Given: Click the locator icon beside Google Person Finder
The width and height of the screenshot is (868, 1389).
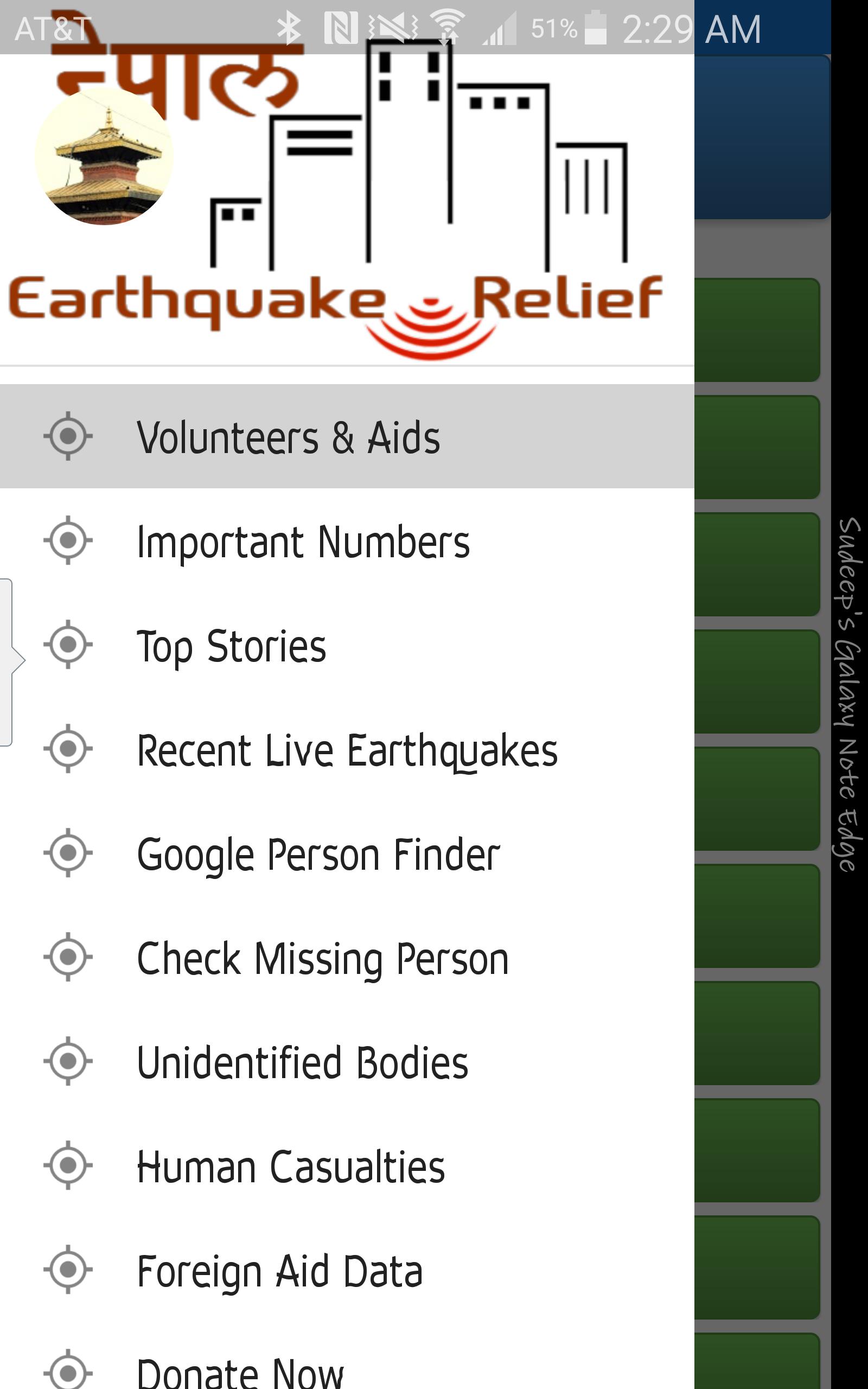Looking at the screenshot, I should point(68,854).
